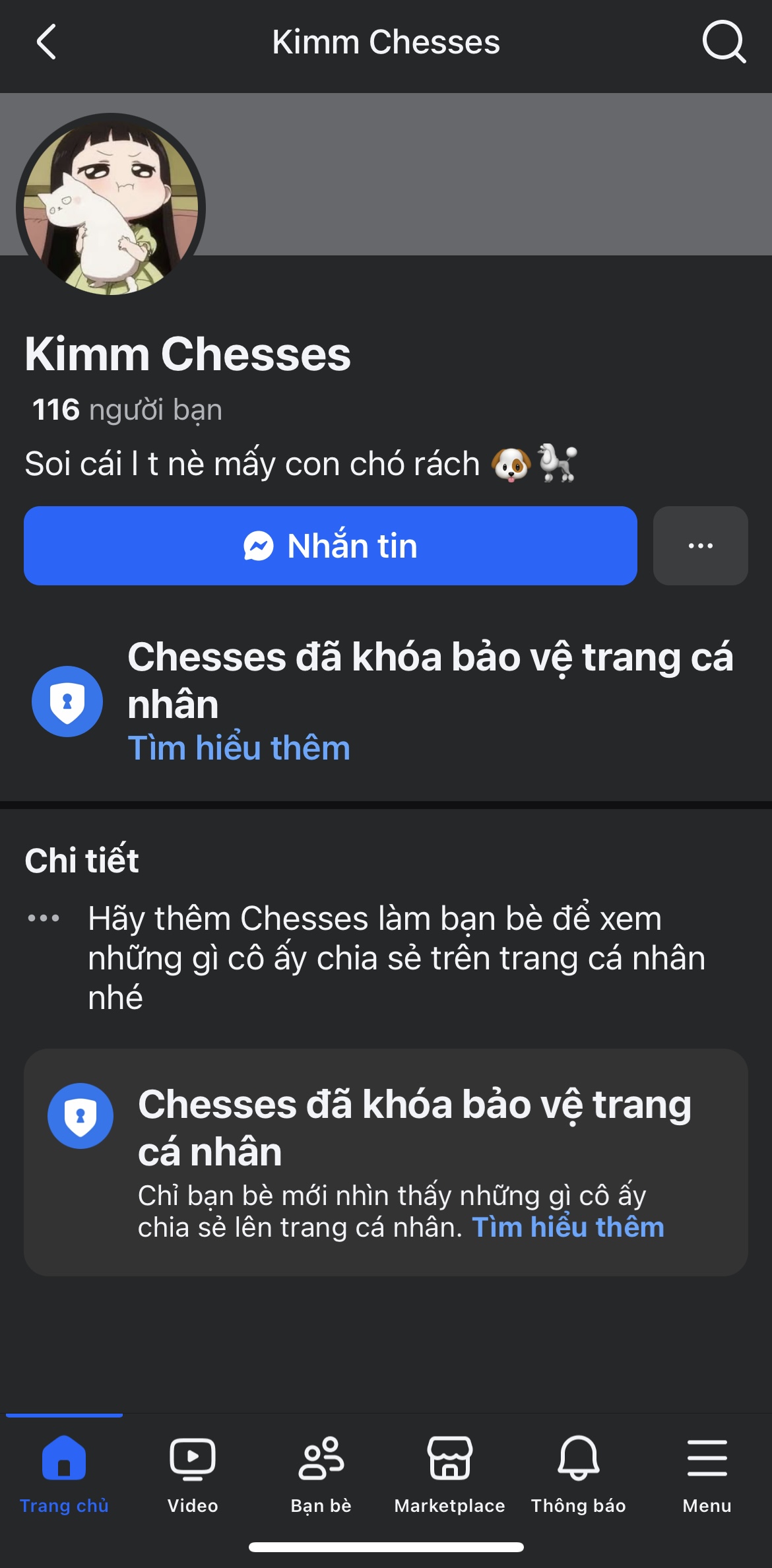This screenshot has height=1568, width=772.
Task: View Kimm Chesses profile picture
Action: click(x=111, y=207)
